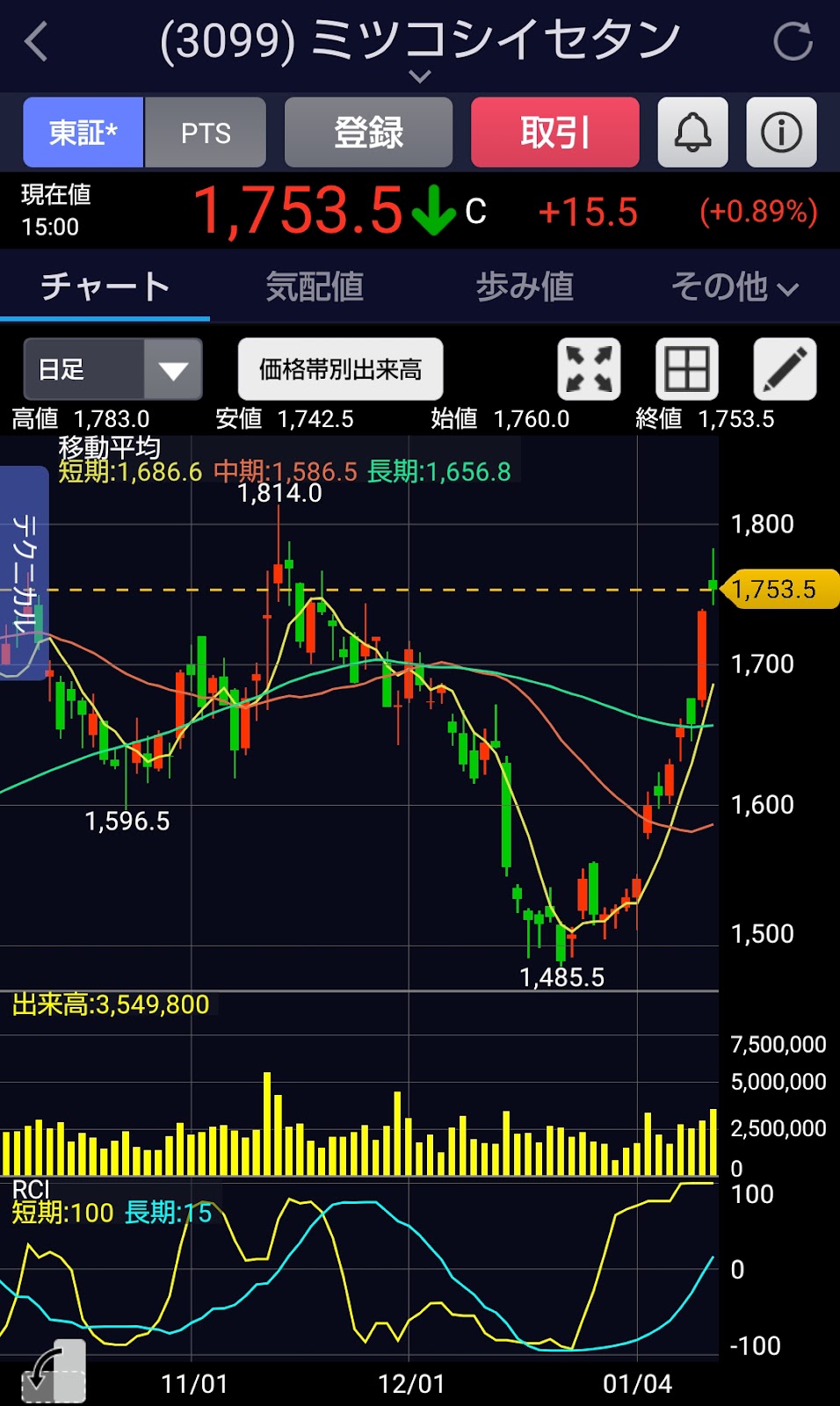
Task: Switch to the 気配値 tab
Action: click(315, 286)
